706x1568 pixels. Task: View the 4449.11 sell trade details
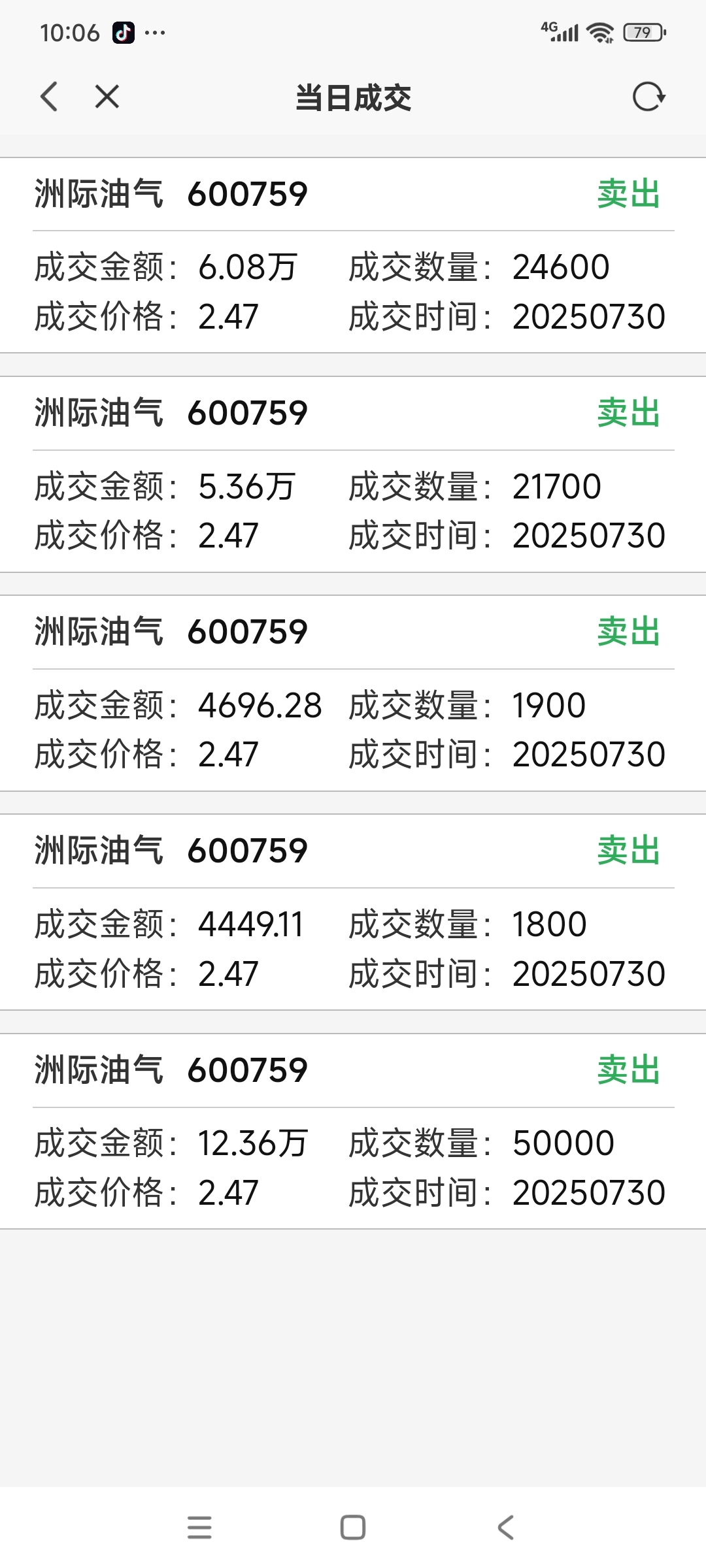353,912
